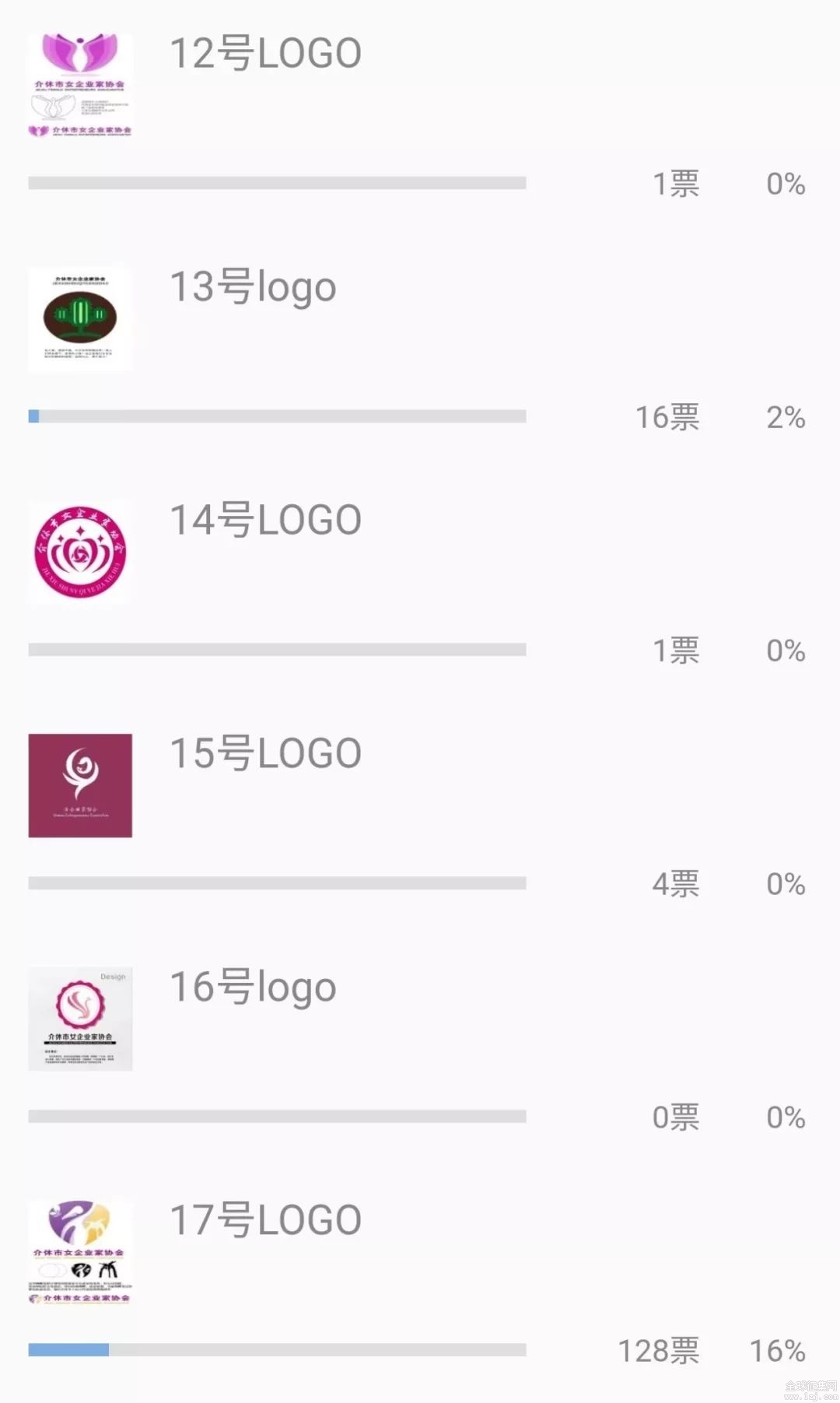Viewport: 840px width, 1403px height.
Task: View the 17号LOGO image
Action: tap(80, 1253)
